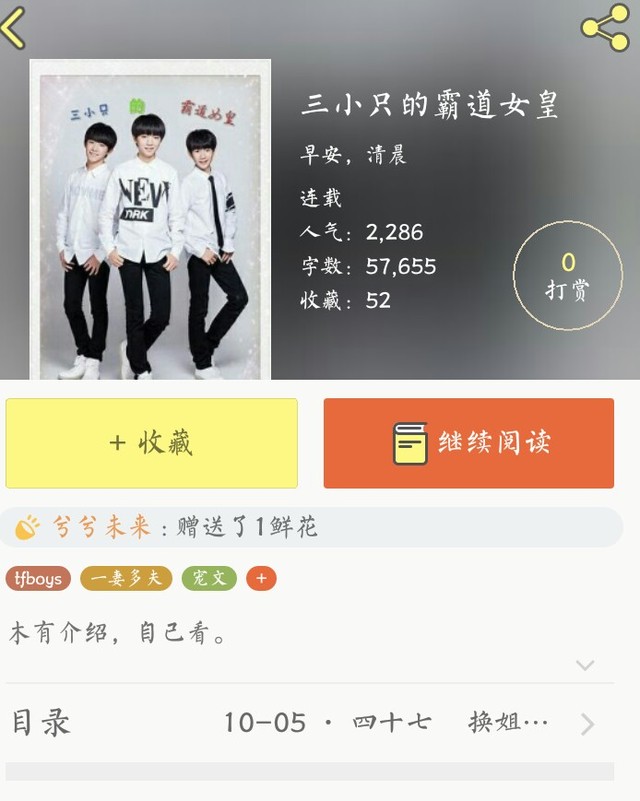Select the 一妻多夫 tag
This screenshot has height=801, width=640.
[x=126, y=578]
